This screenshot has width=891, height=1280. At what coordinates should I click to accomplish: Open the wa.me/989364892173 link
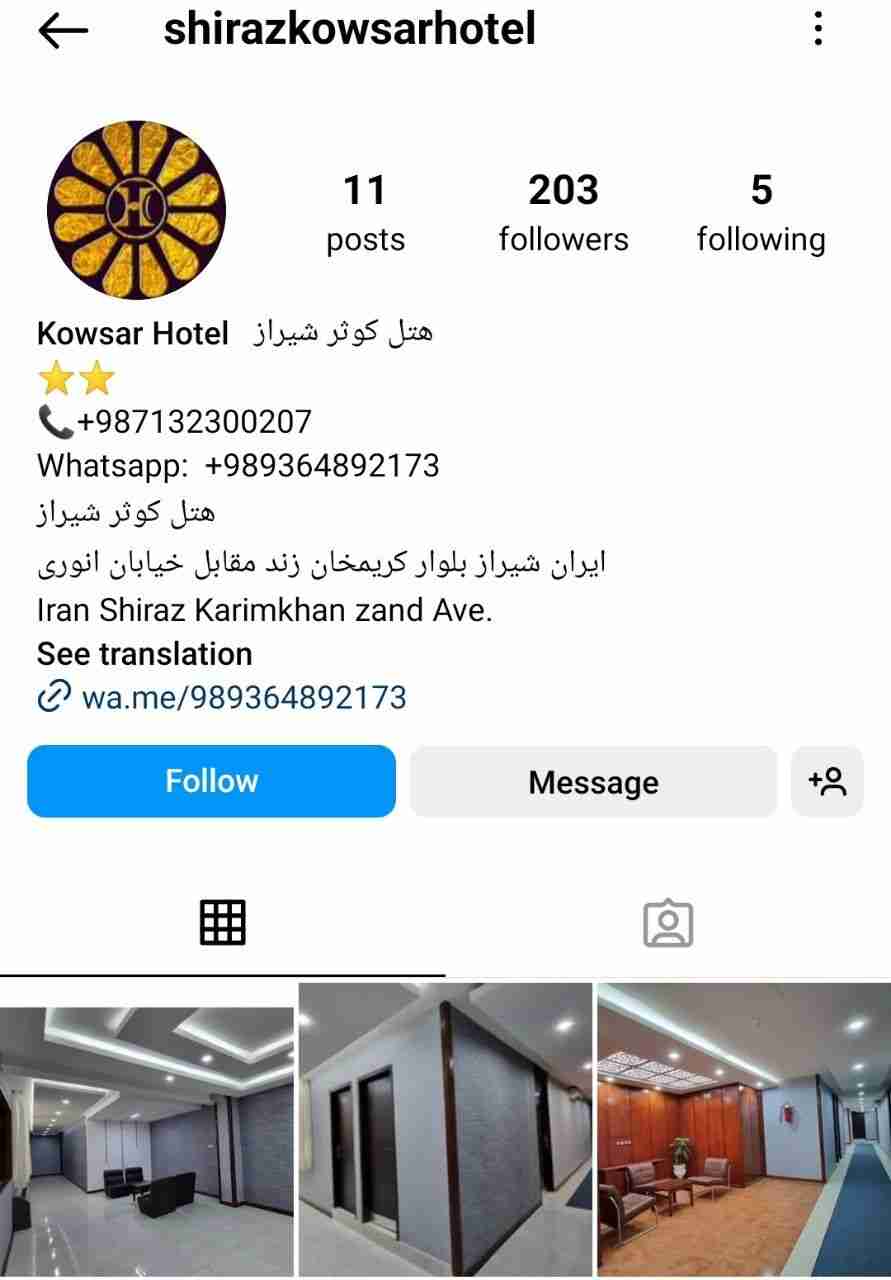243,697
